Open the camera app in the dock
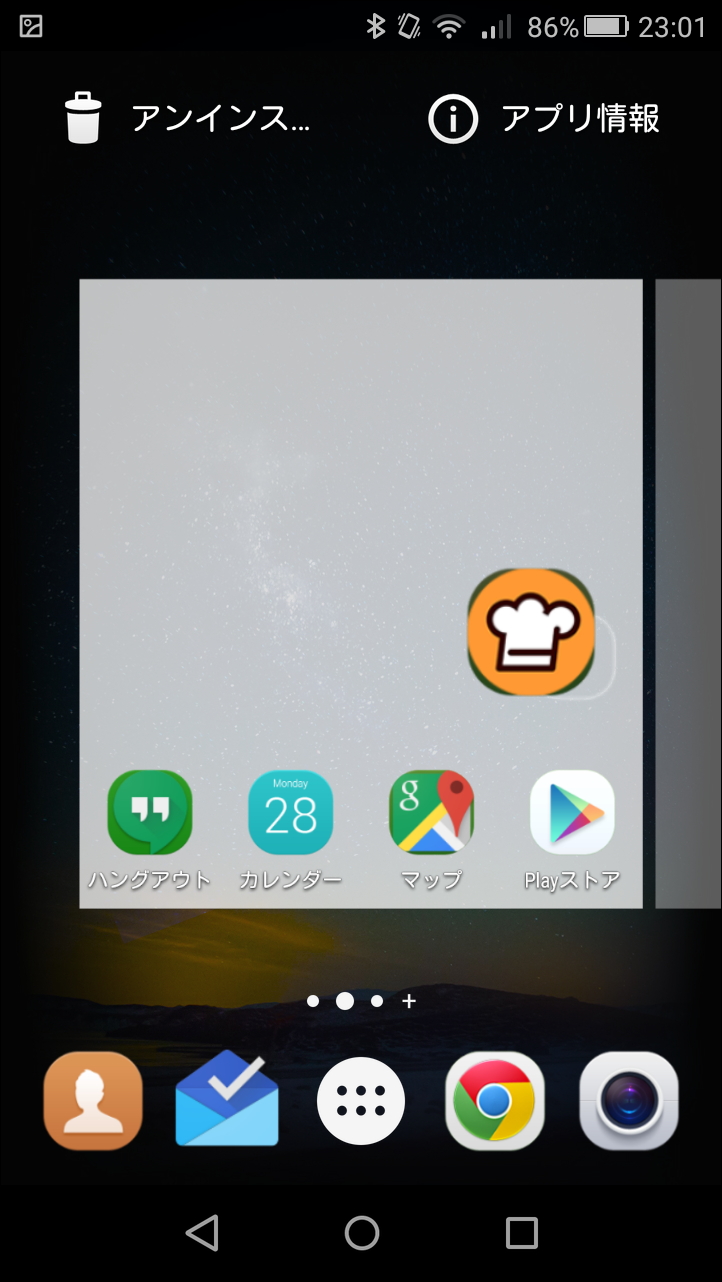Screen dimensions: 722x1282 click(629, 1100)
